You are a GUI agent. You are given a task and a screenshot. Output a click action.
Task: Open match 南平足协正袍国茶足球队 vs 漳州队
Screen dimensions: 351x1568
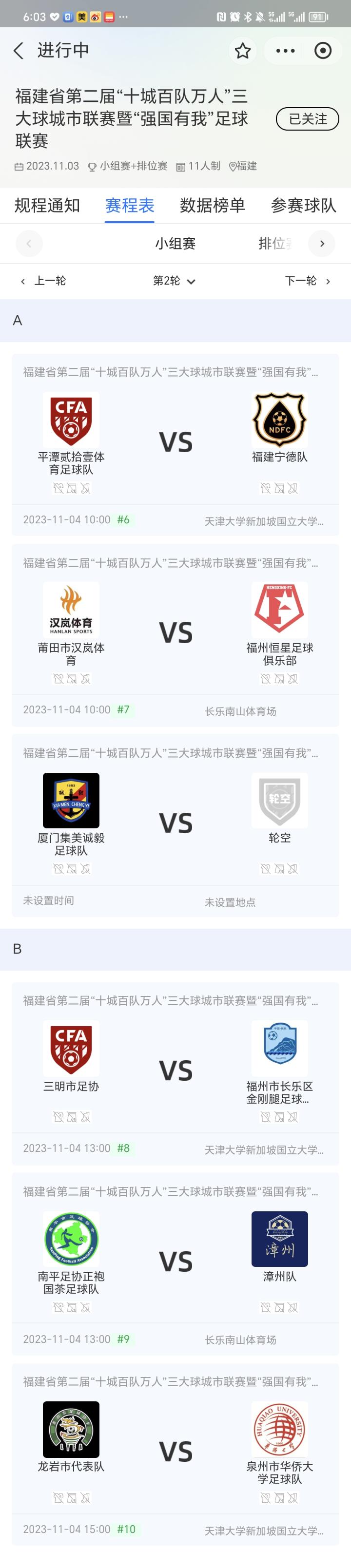(175, 1262)
